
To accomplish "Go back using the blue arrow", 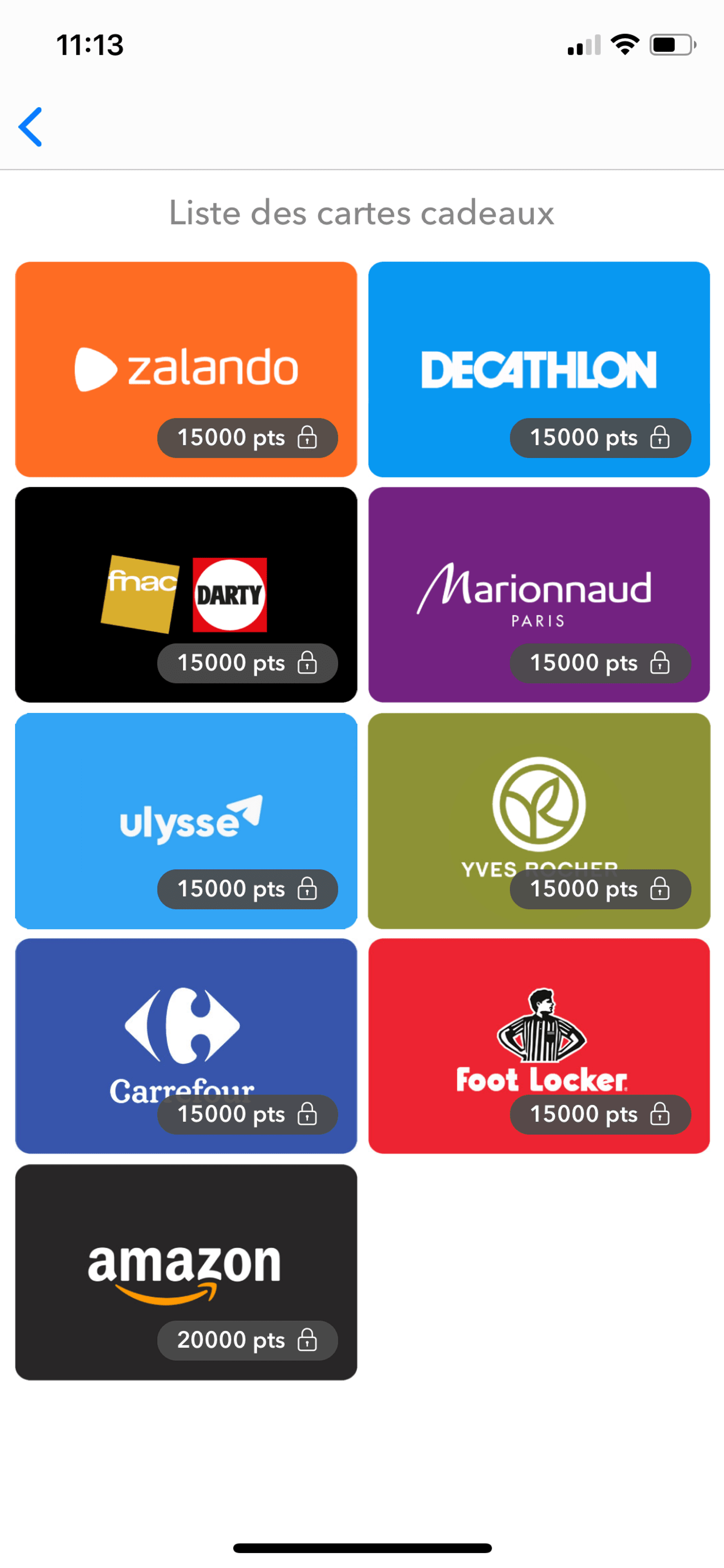I will coord(31,127).
